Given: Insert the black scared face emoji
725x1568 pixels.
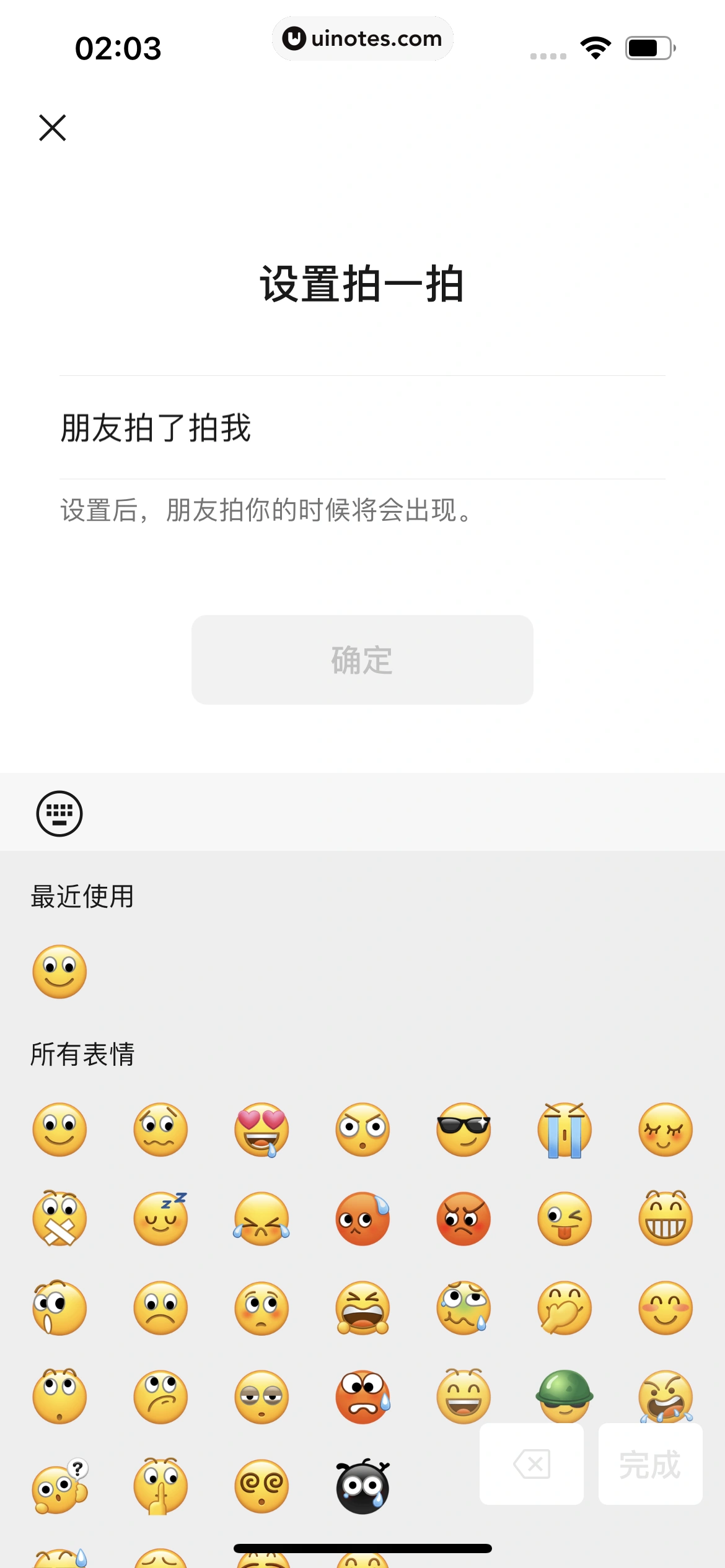Looking at the screenshot, I should tap(362, 1486).
